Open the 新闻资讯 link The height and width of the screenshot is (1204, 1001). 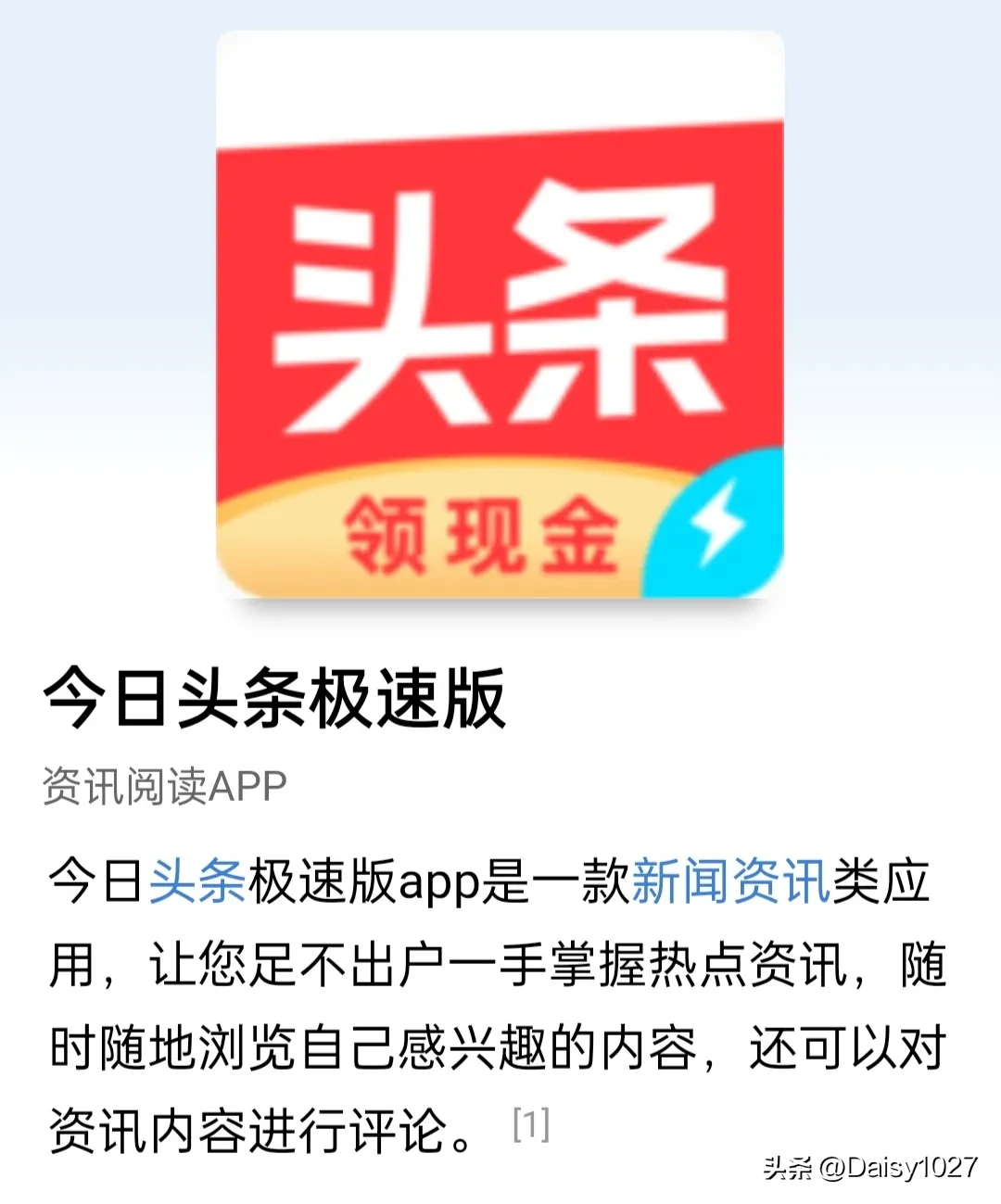coord(731,881)
